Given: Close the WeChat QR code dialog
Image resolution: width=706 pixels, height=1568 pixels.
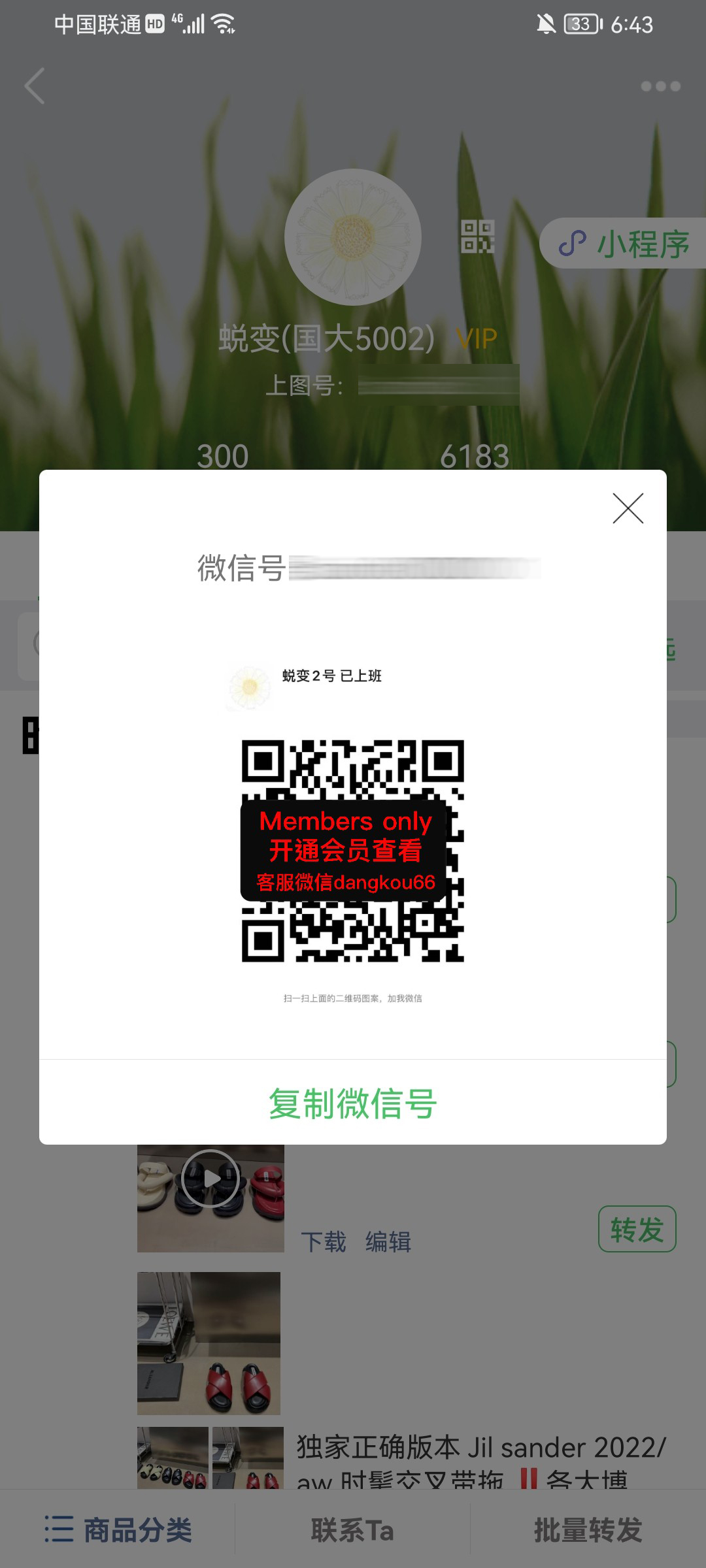Looking at the screenshot, I should [x=628, y=508].
